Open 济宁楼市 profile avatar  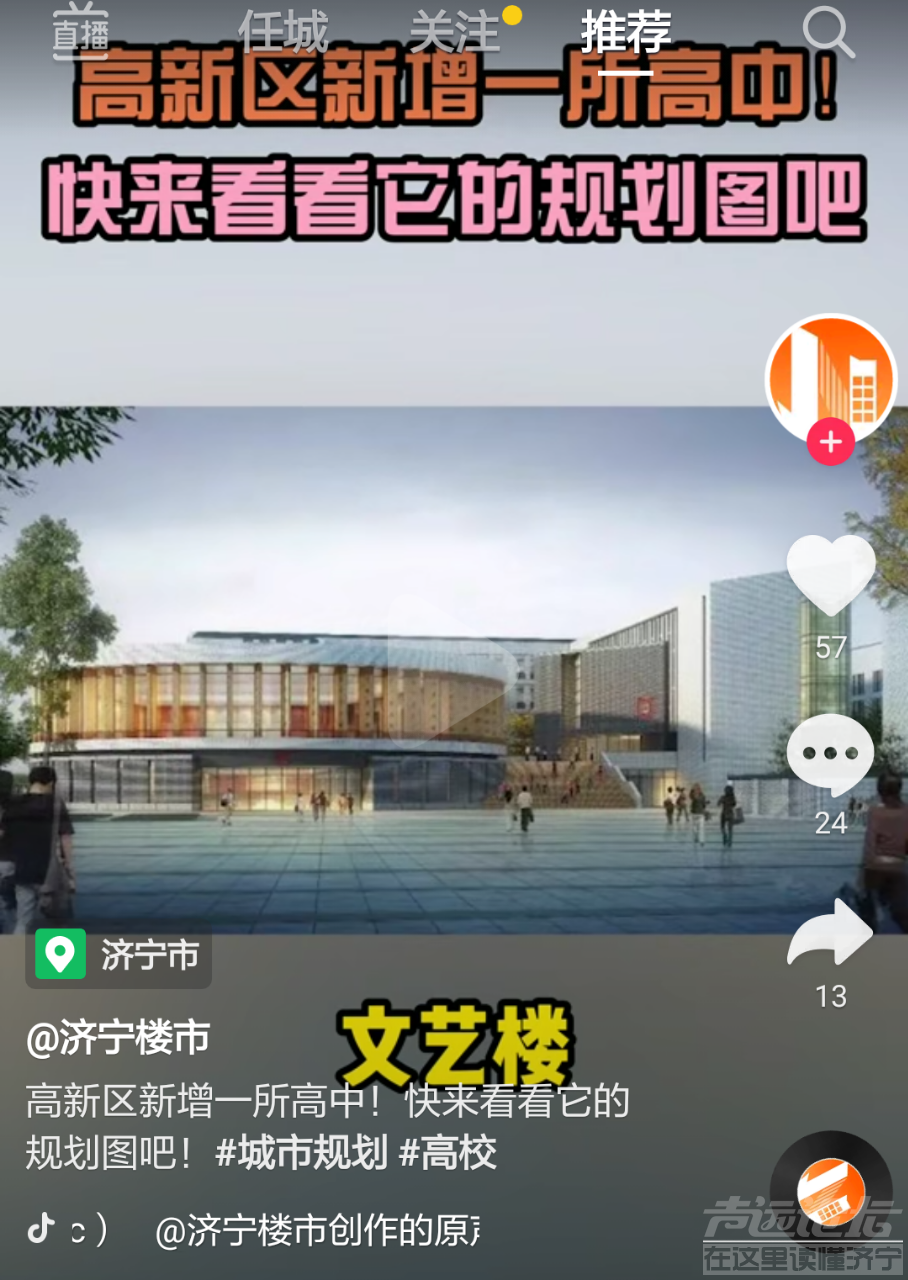[831, 378]
